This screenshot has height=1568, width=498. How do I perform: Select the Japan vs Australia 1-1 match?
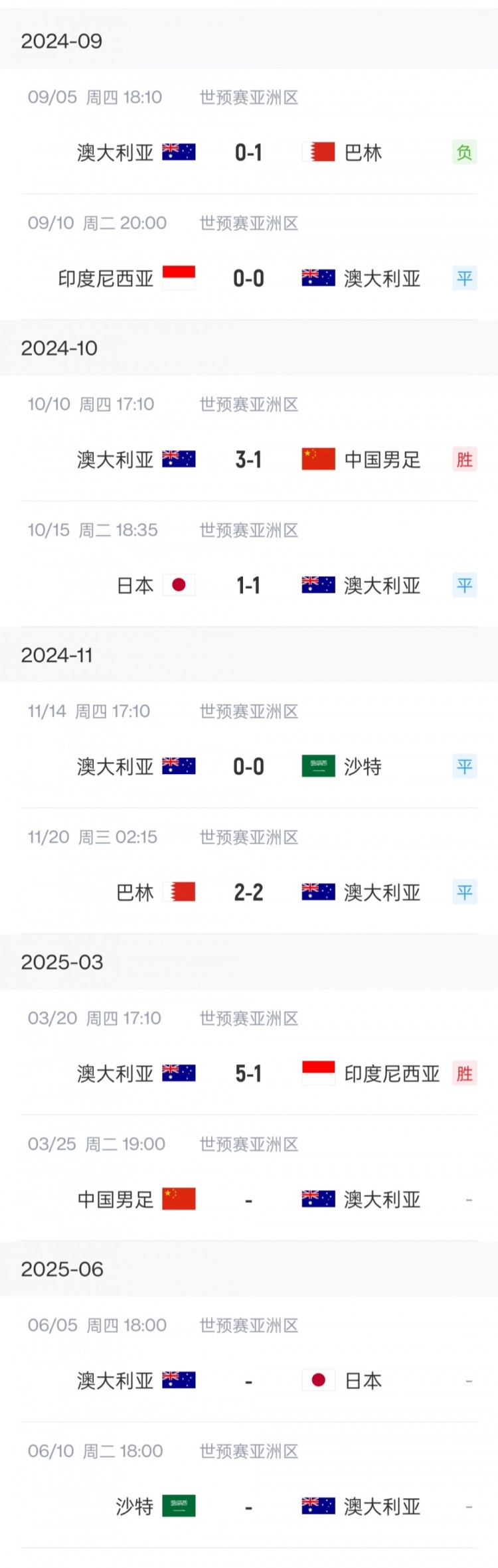[248, 586]
